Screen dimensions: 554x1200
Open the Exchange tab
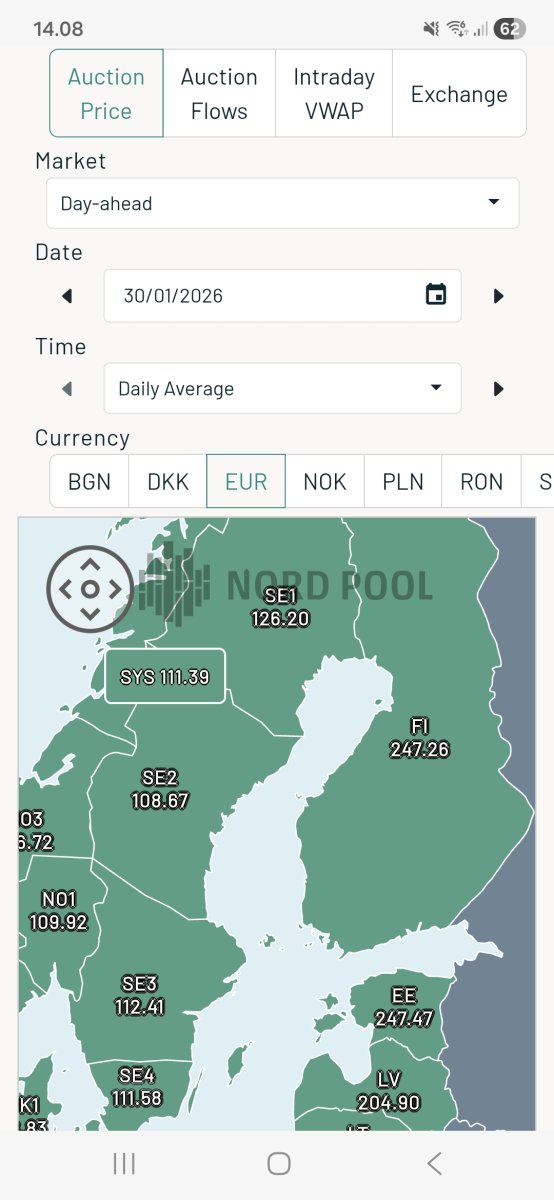click(459, 94)
